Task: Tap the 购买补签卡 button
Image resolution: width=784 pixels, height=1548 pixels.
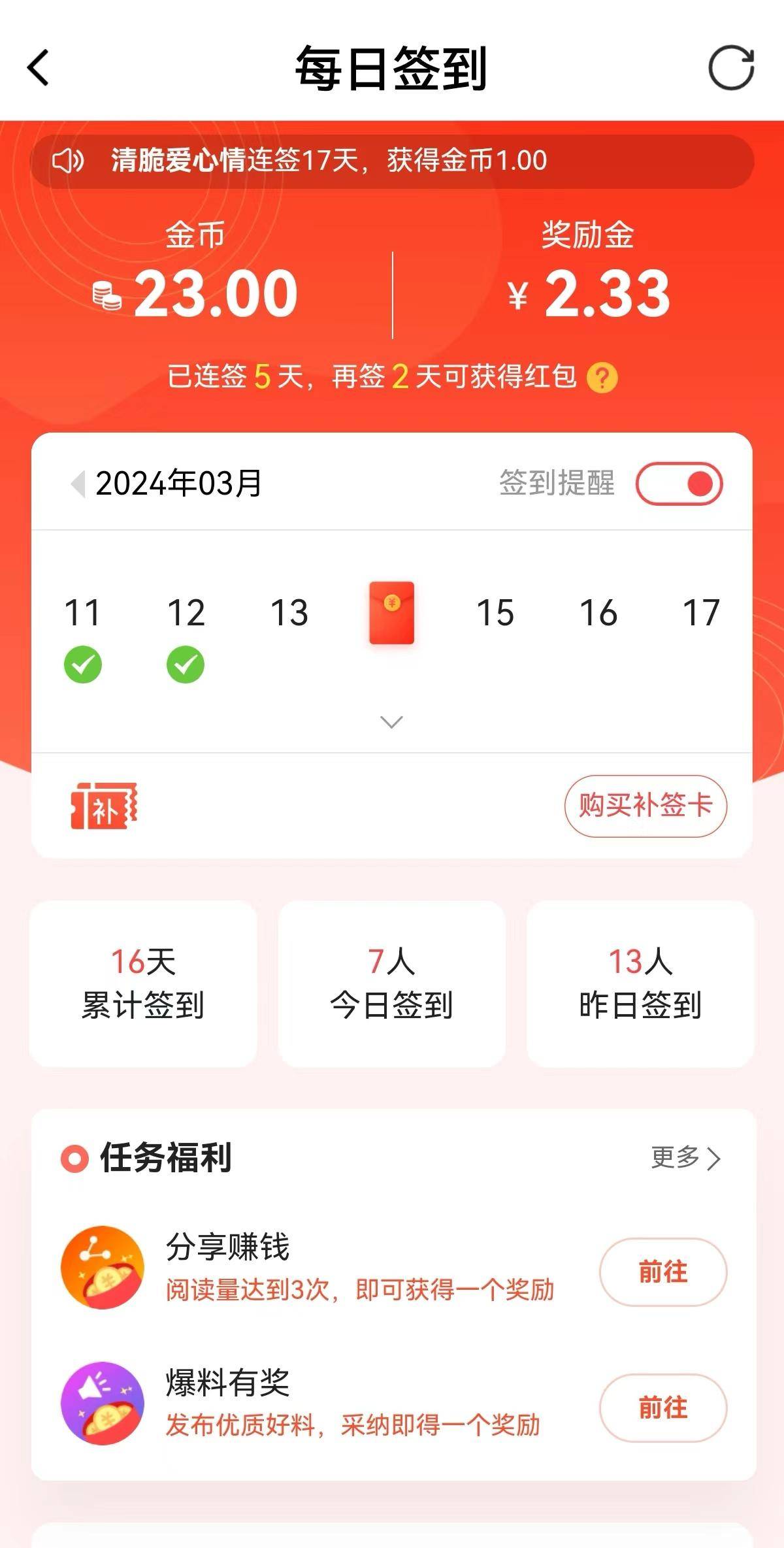Action: pos(644,806)
